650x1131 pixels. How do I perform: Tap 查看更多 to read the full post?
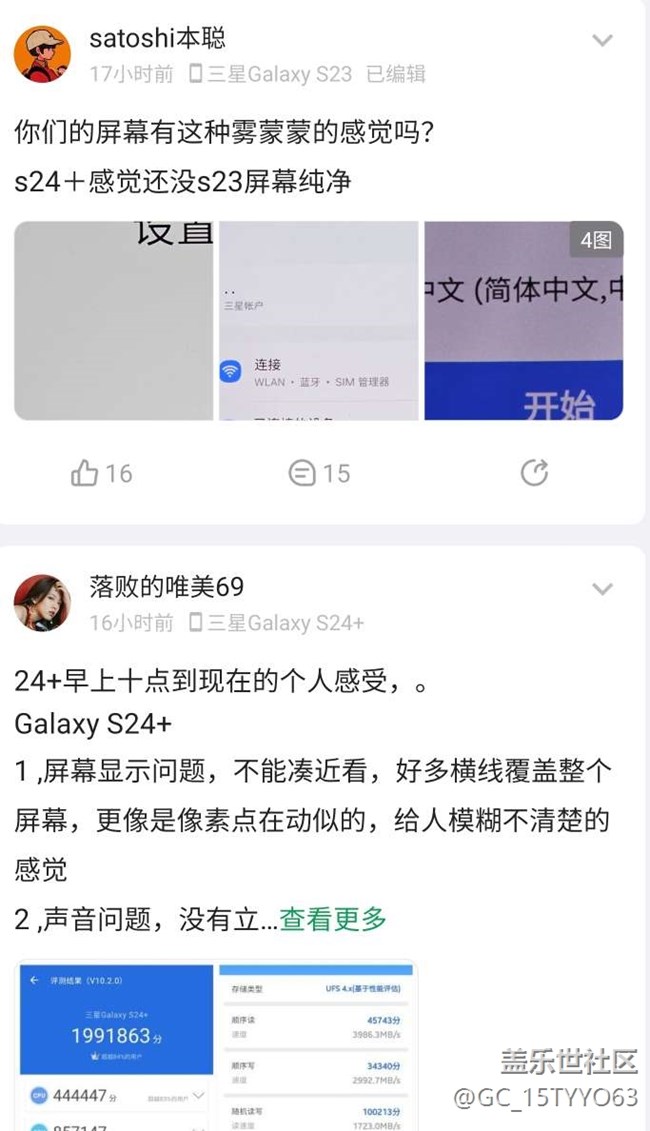[333, 919]
